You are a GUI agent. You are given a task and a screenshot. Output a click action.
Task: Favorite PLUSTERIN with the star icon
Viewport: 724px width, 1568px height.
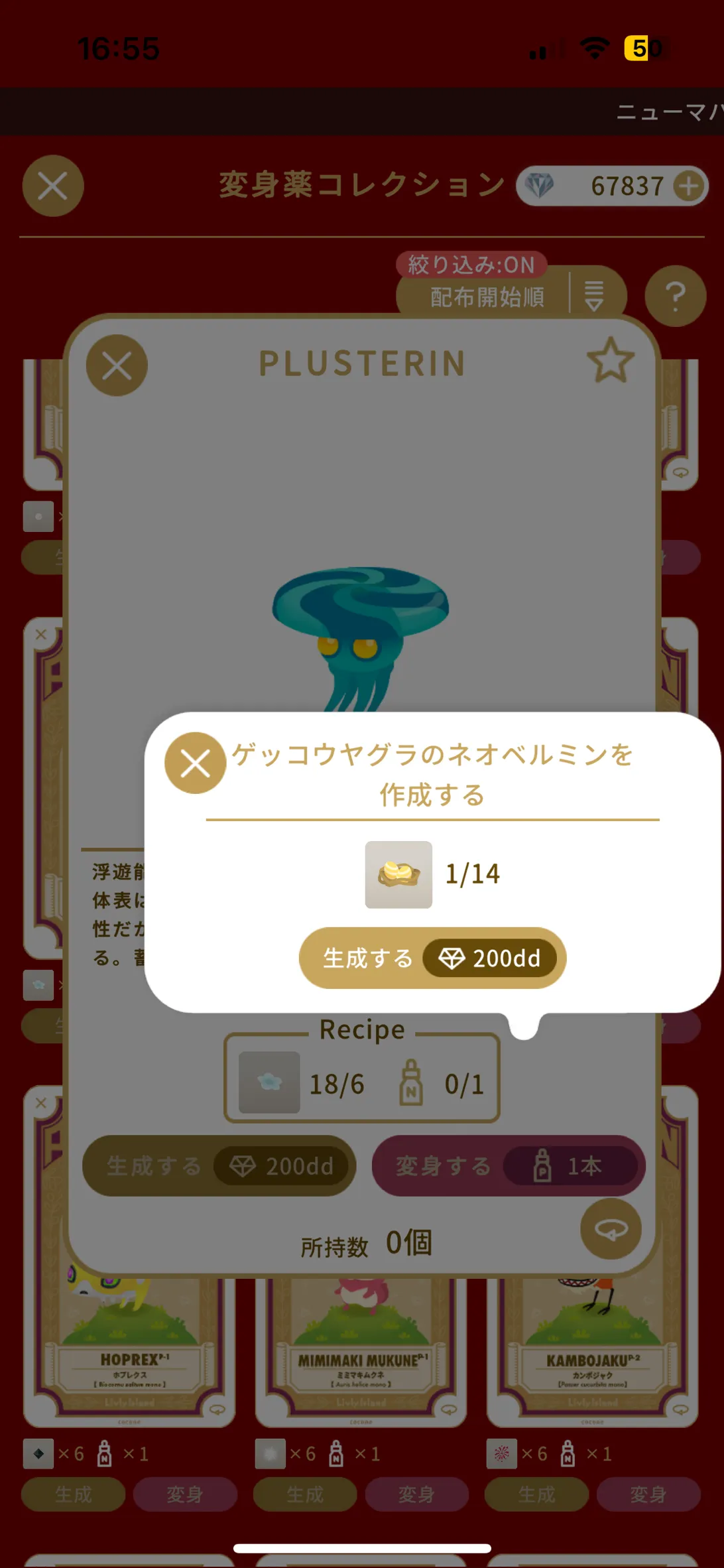point(610,361)
